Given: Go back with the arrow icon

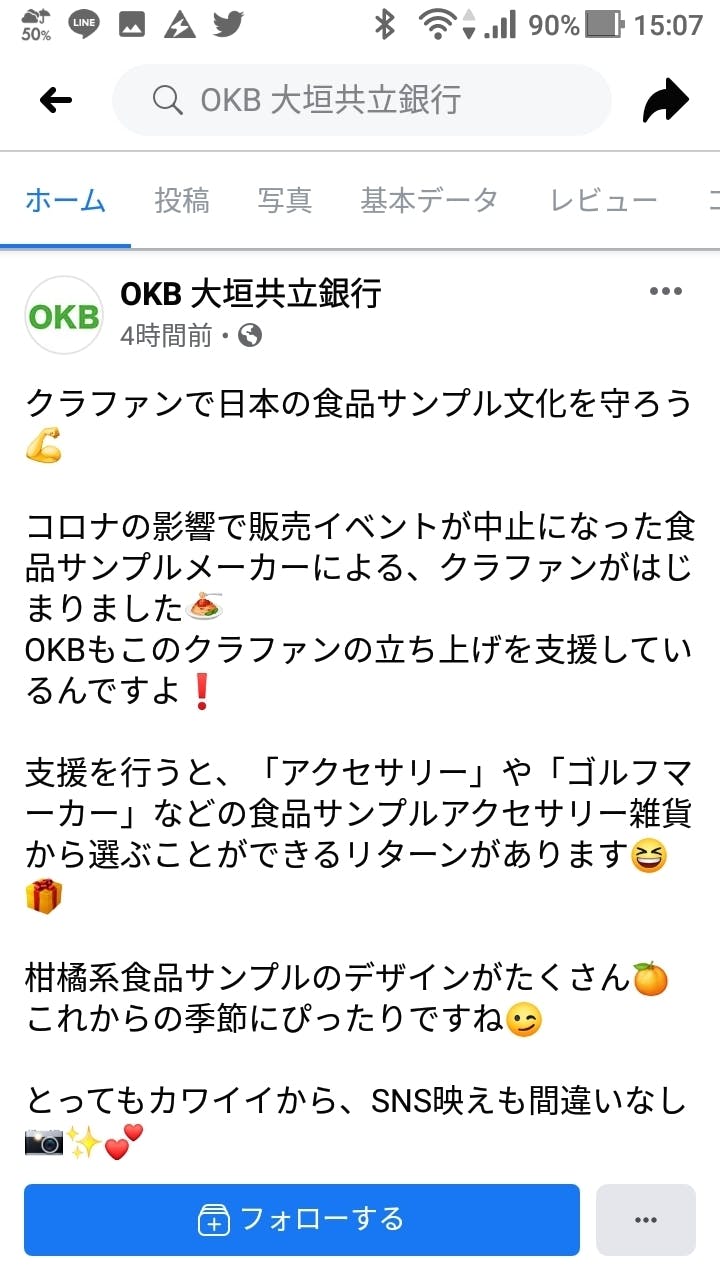Looking at the screenshot, I should tap(56, 100).
